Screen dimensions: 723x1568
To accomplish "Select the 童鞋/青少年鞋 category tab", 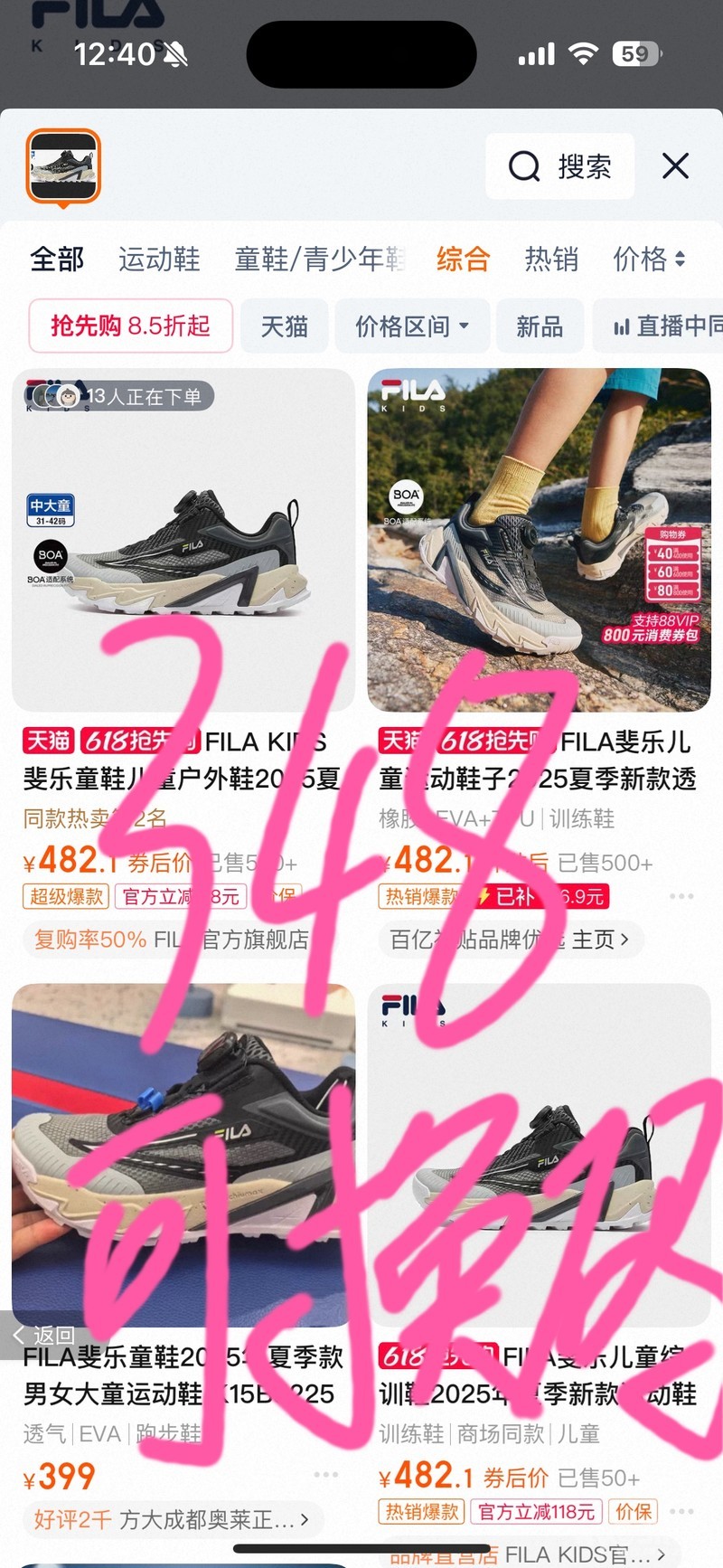I will [318, 260].
